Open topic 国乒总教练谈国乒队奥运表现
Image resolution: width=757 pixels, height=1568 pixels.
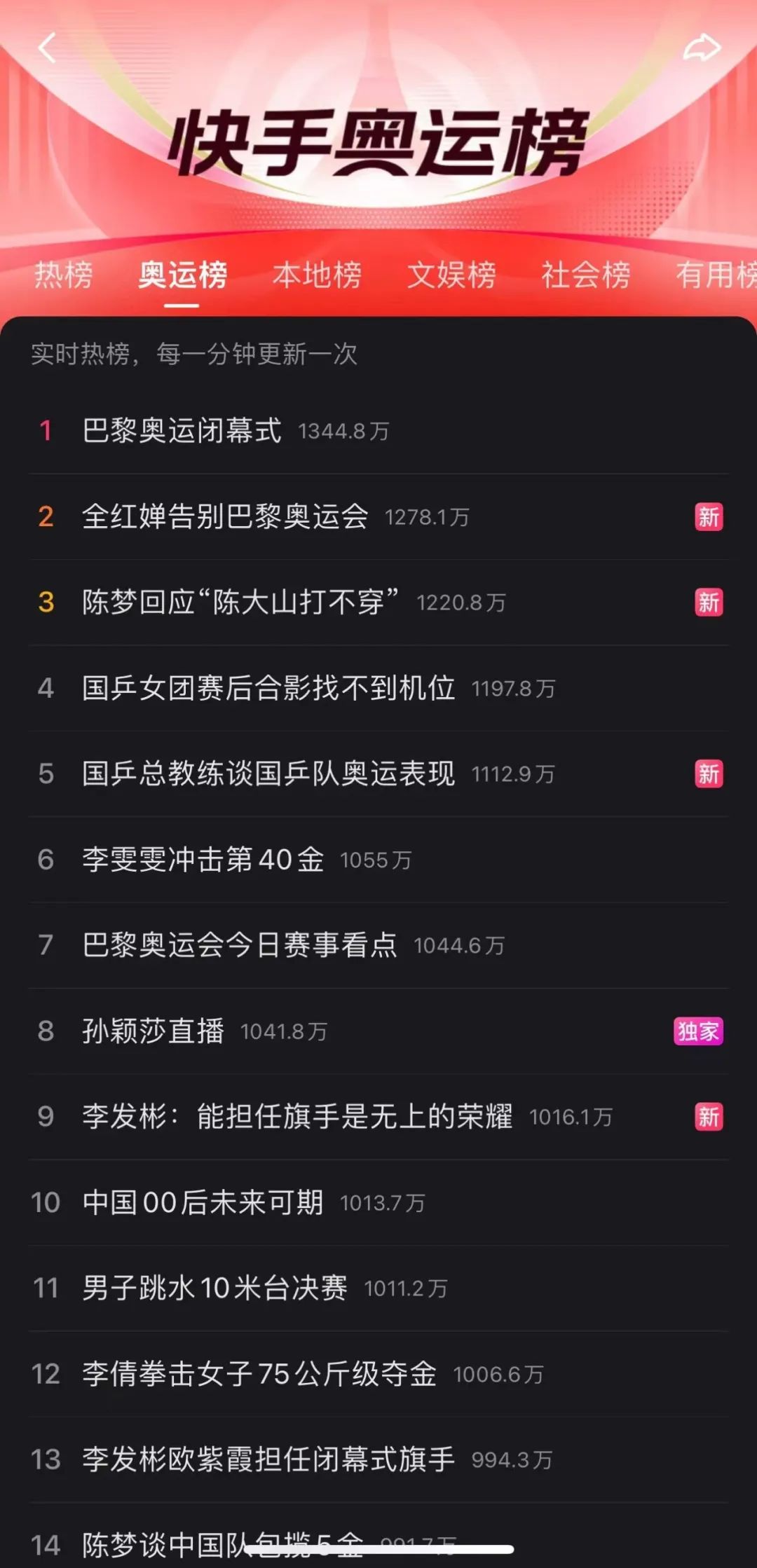268,774
